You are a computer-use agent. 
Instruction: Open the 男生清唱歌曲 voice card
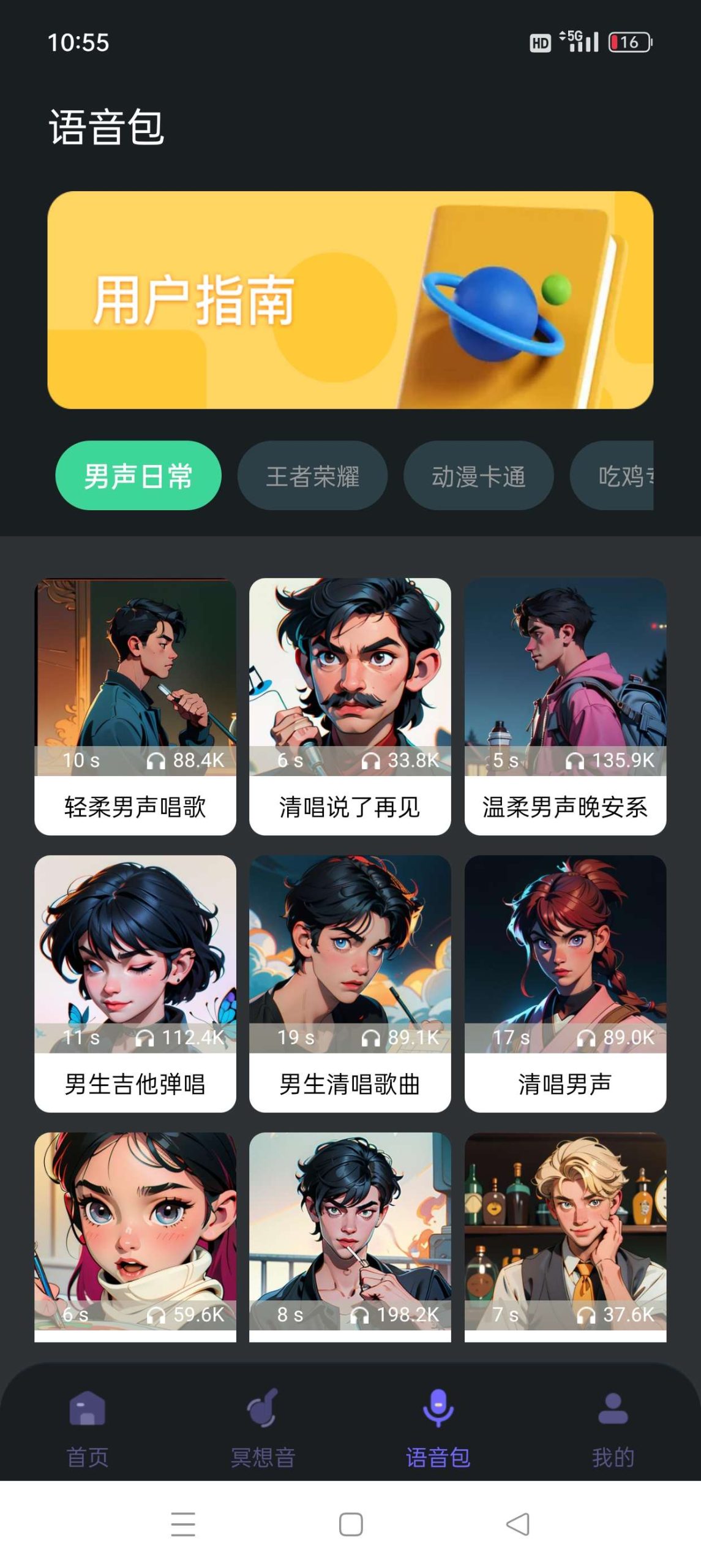(x=350, y=982)
